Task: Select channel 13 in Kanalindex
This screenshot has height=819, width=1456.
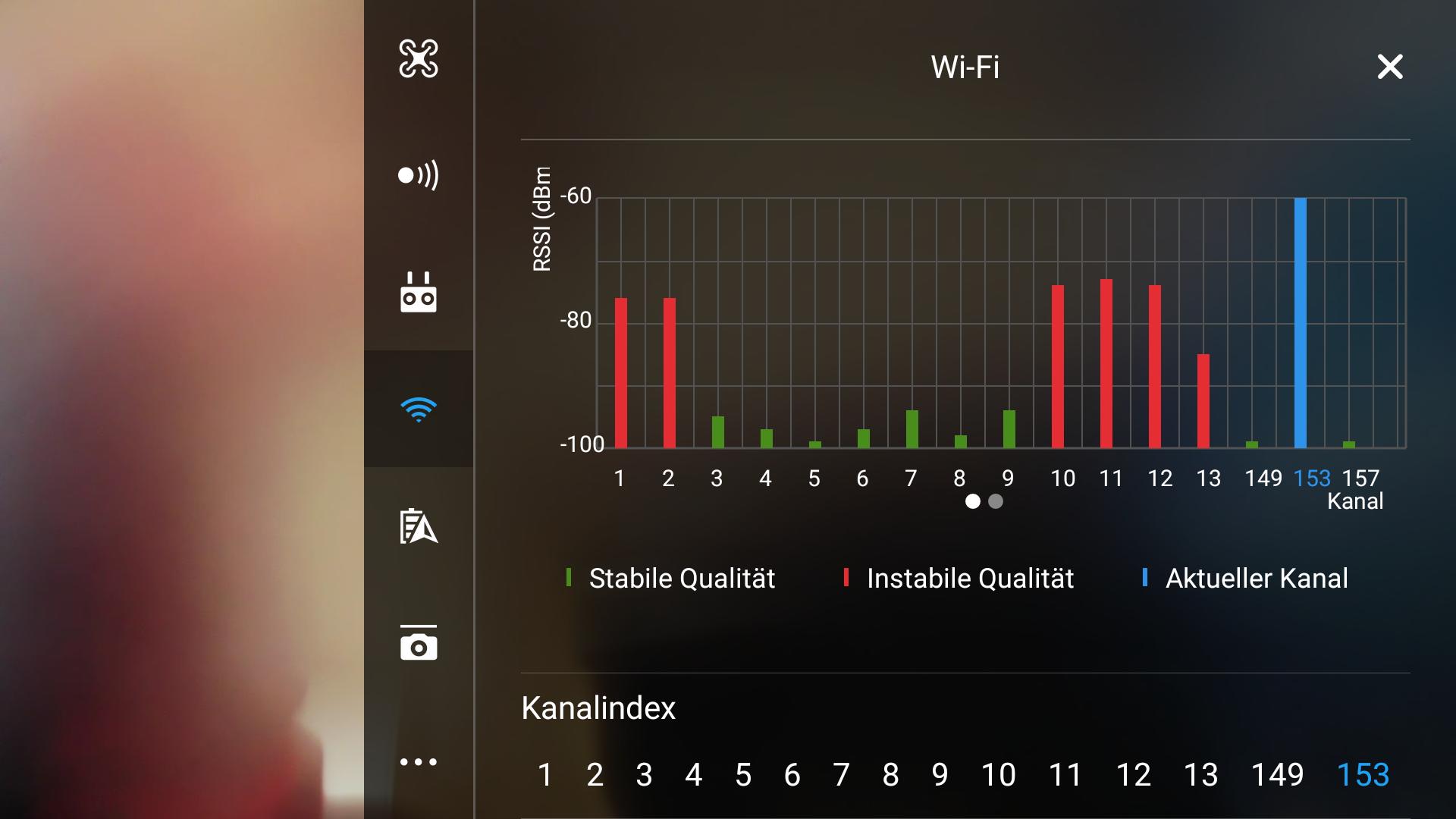Action: (1200, 774)
